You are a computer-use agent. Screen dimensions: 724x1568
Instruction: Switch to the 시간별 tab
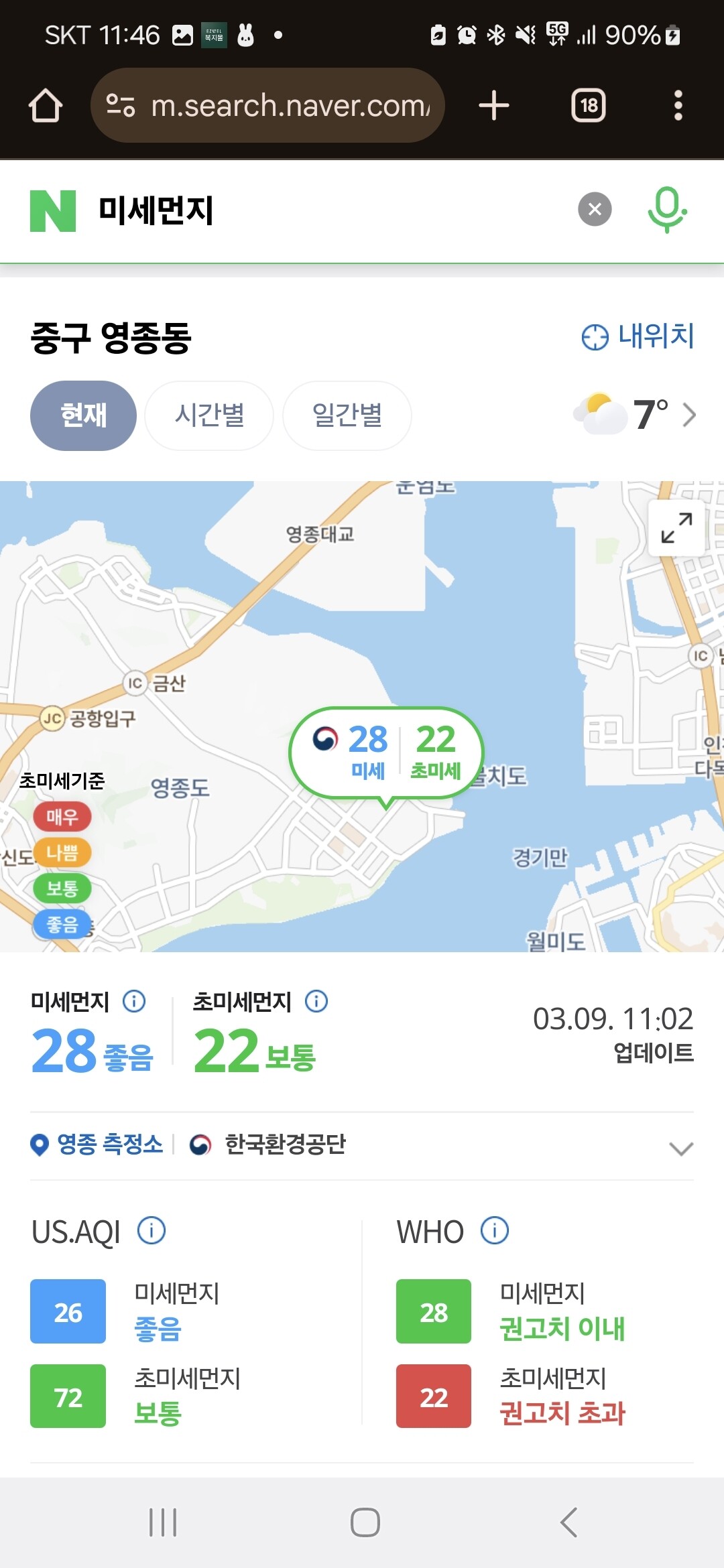pyautogui.click(x=209, y=415)
